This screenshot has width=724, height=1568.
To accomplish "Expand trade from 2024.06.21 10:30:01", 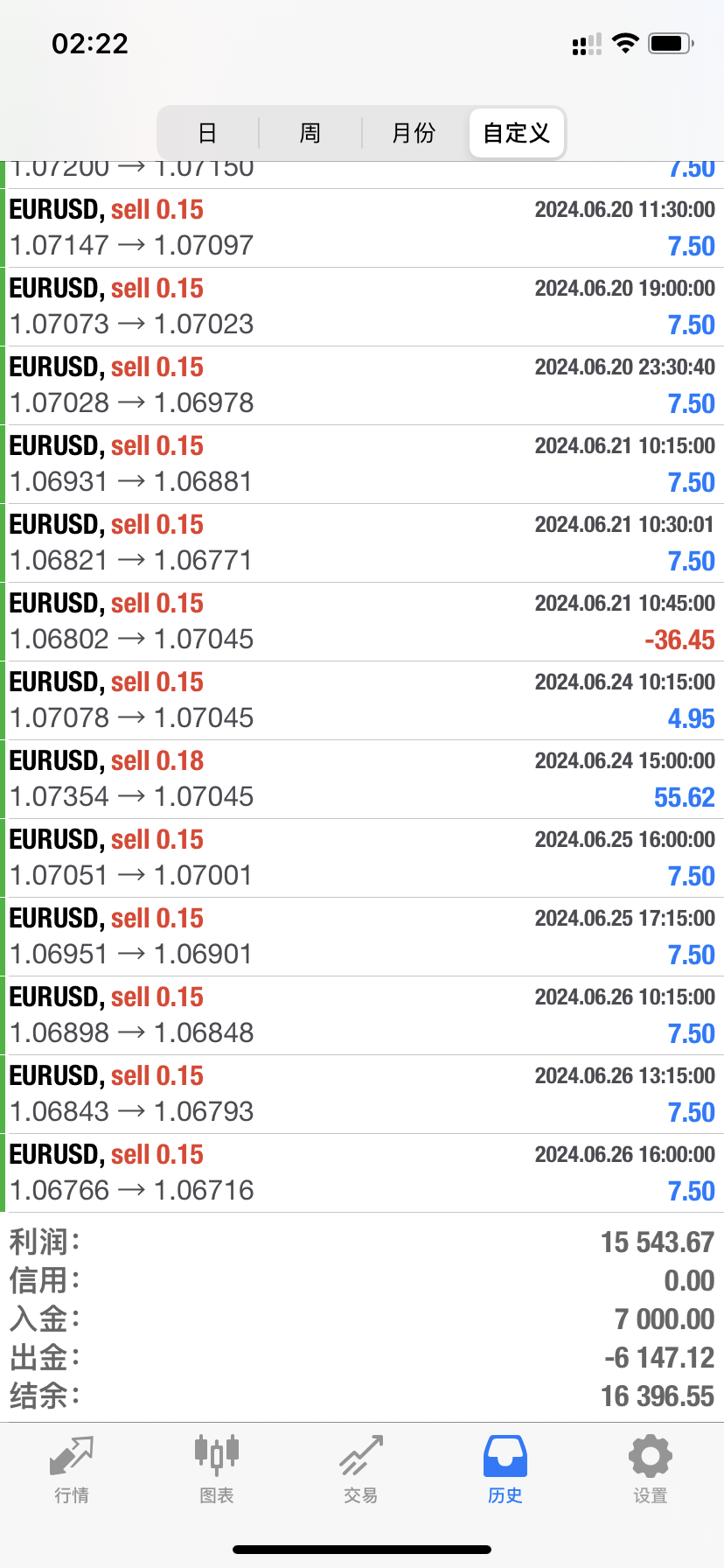I will click(362, 542).
